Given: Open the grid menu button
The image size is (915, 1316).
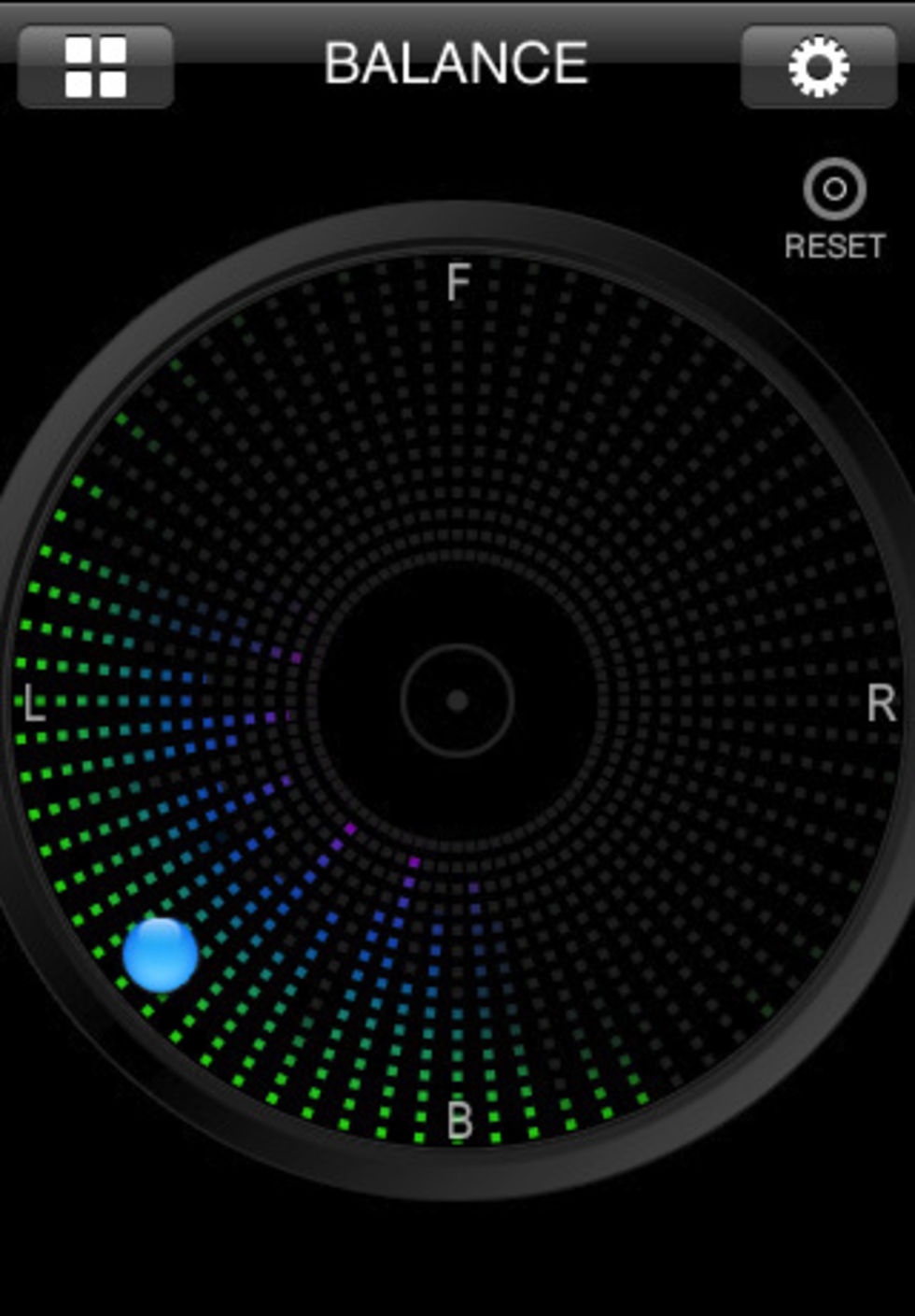Looking at the screenshot, I should 95,66.
